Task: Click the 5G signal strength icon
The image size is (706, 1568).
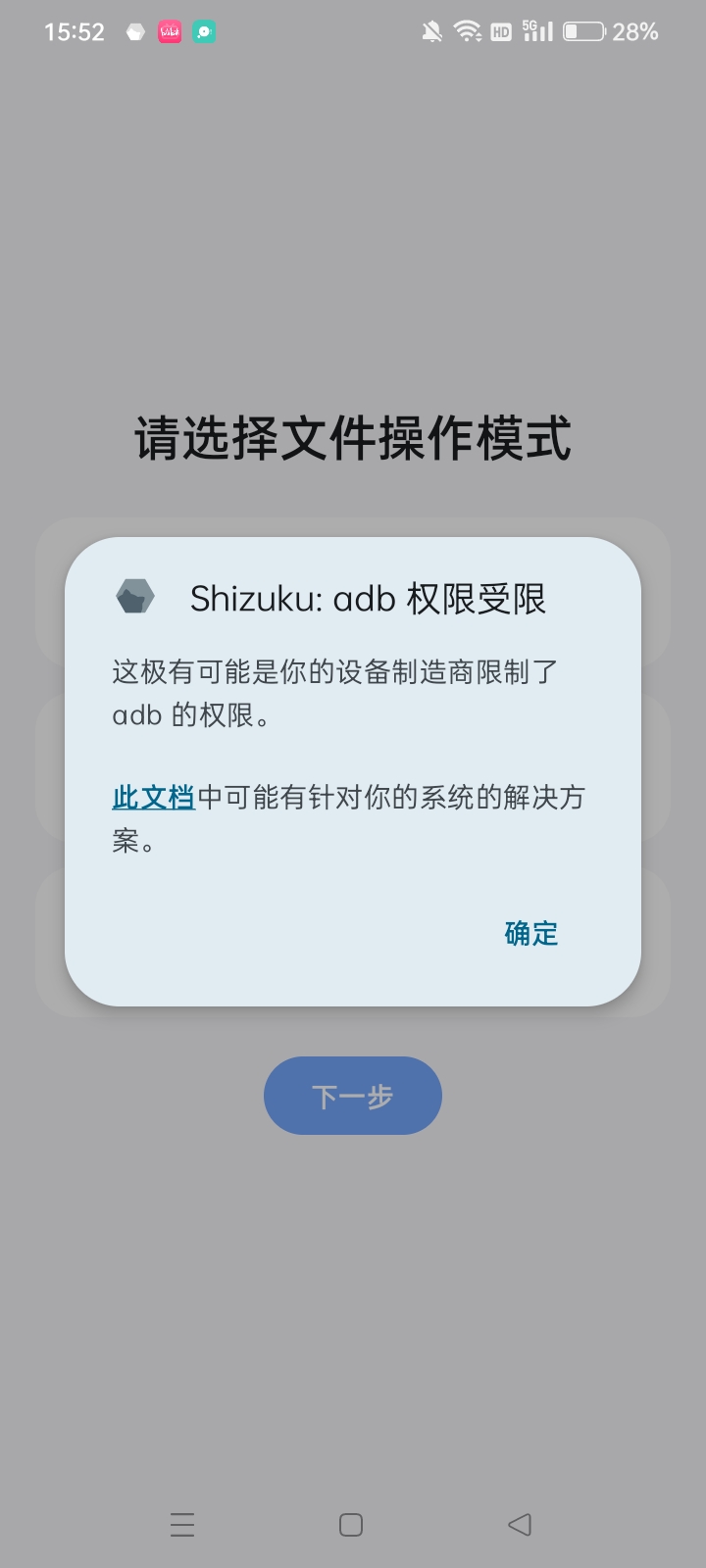Action: click(536, 30)
